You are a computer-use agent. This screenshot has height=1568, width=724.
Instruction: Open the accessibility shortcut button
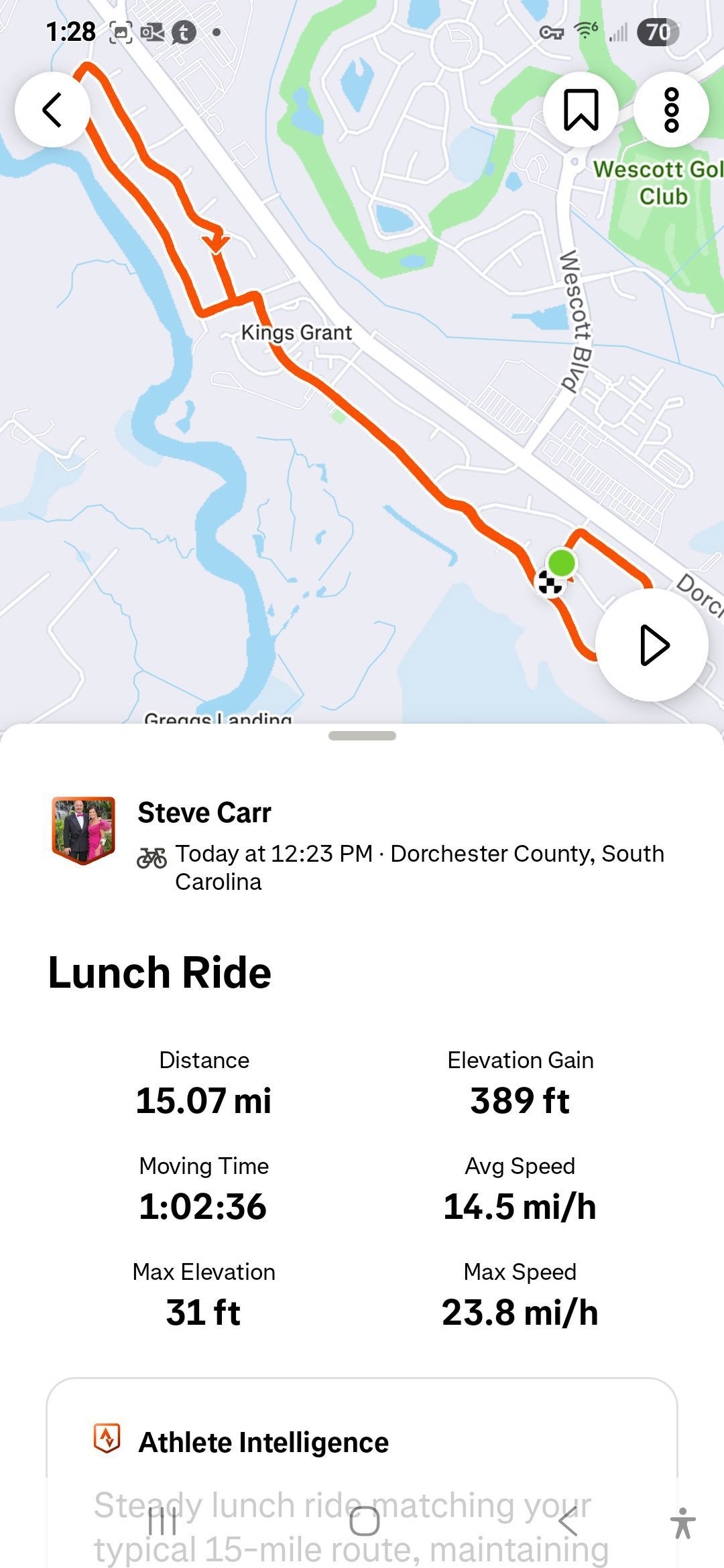[682, 1522]
